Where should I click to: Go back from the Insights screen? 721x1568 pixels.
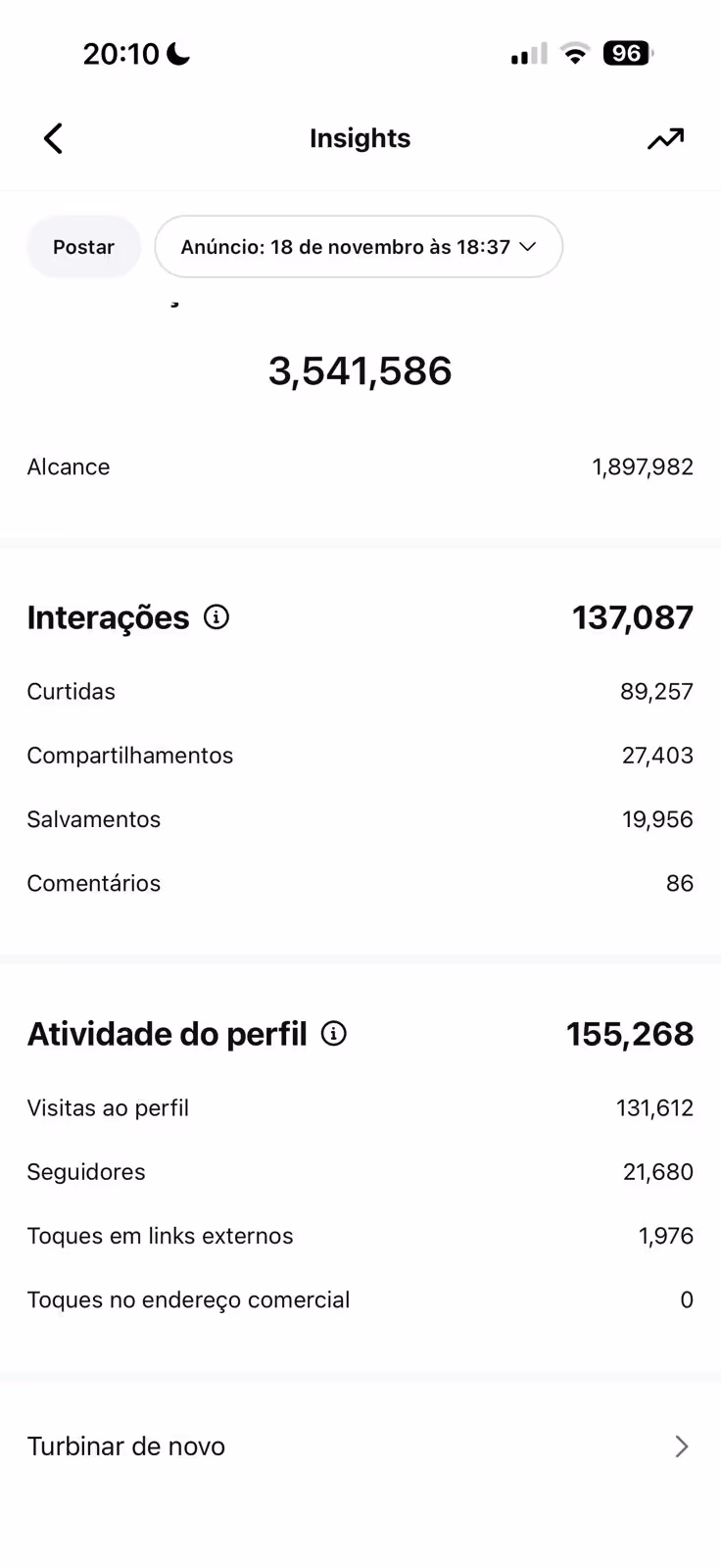point(53,138)
